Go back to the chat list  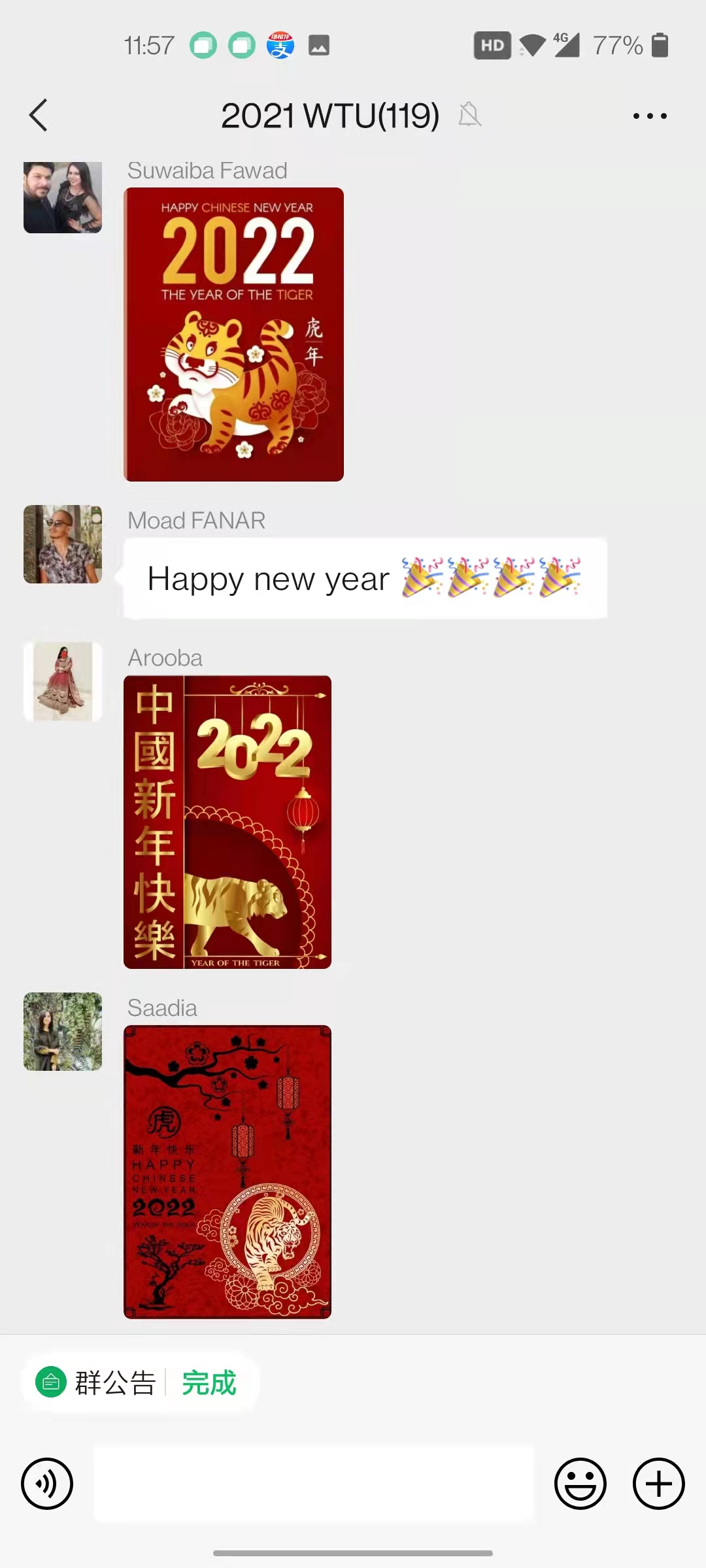[39, 116]
